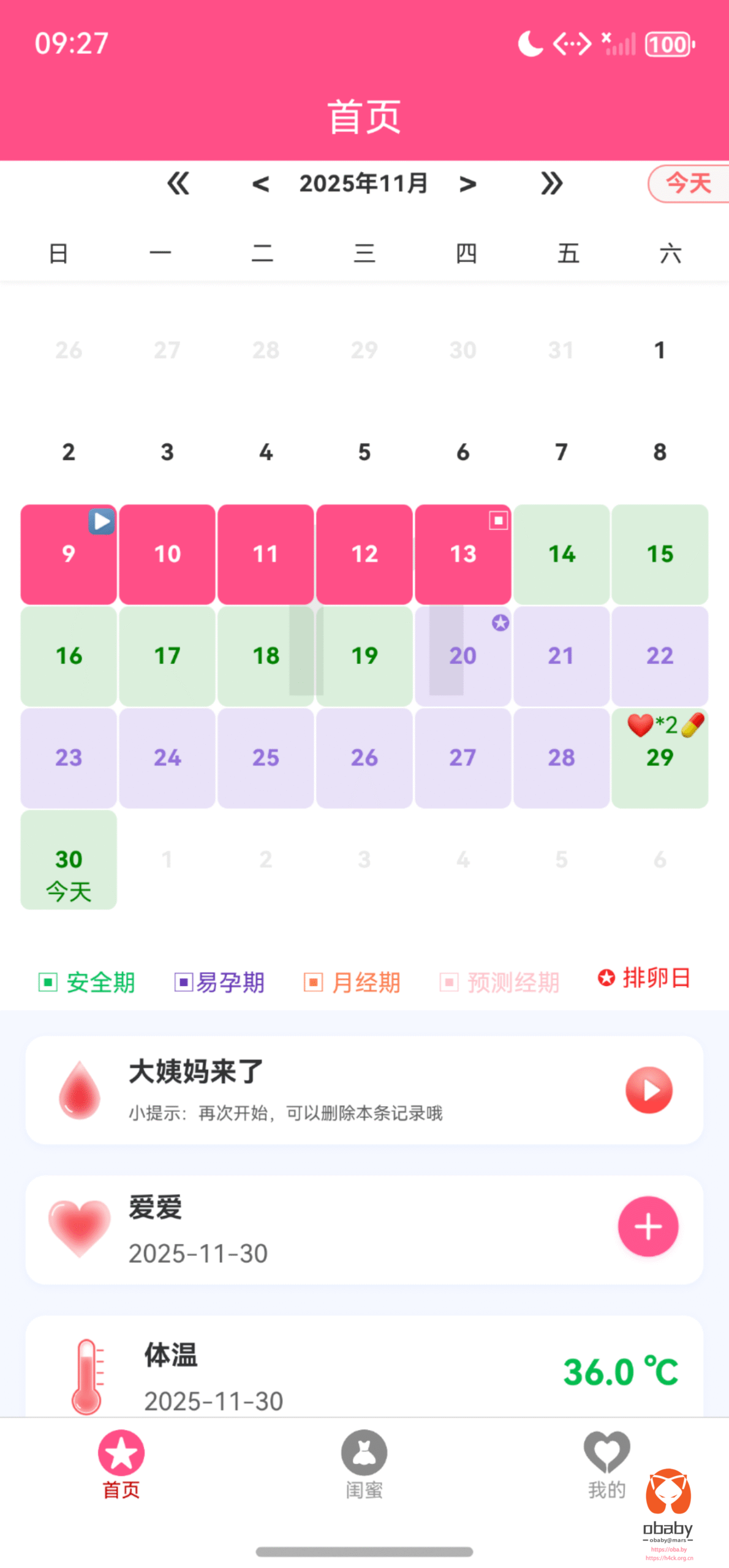This screenshot has width=729, height=1568.
Task: Pick November 15 in the calendar
Action: 660,554
